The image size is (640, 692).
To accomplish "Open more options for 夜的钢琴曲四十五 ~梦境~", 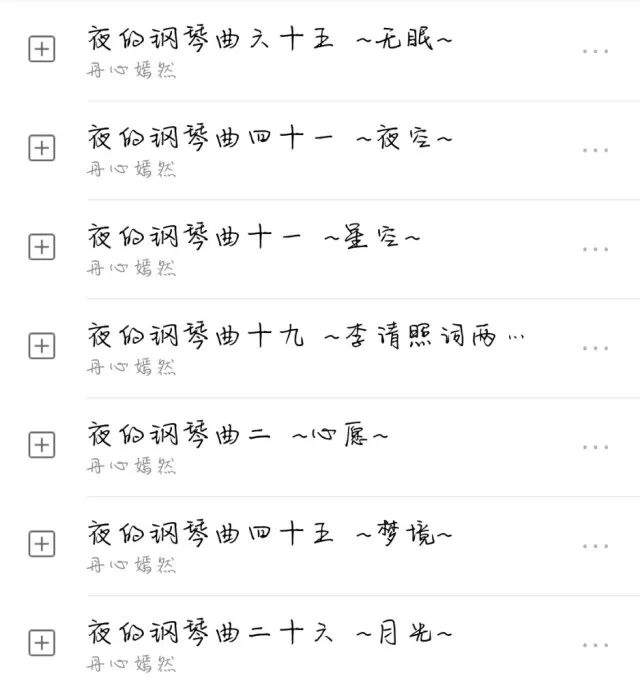I will pyautogui.click(x=595, y=546).
